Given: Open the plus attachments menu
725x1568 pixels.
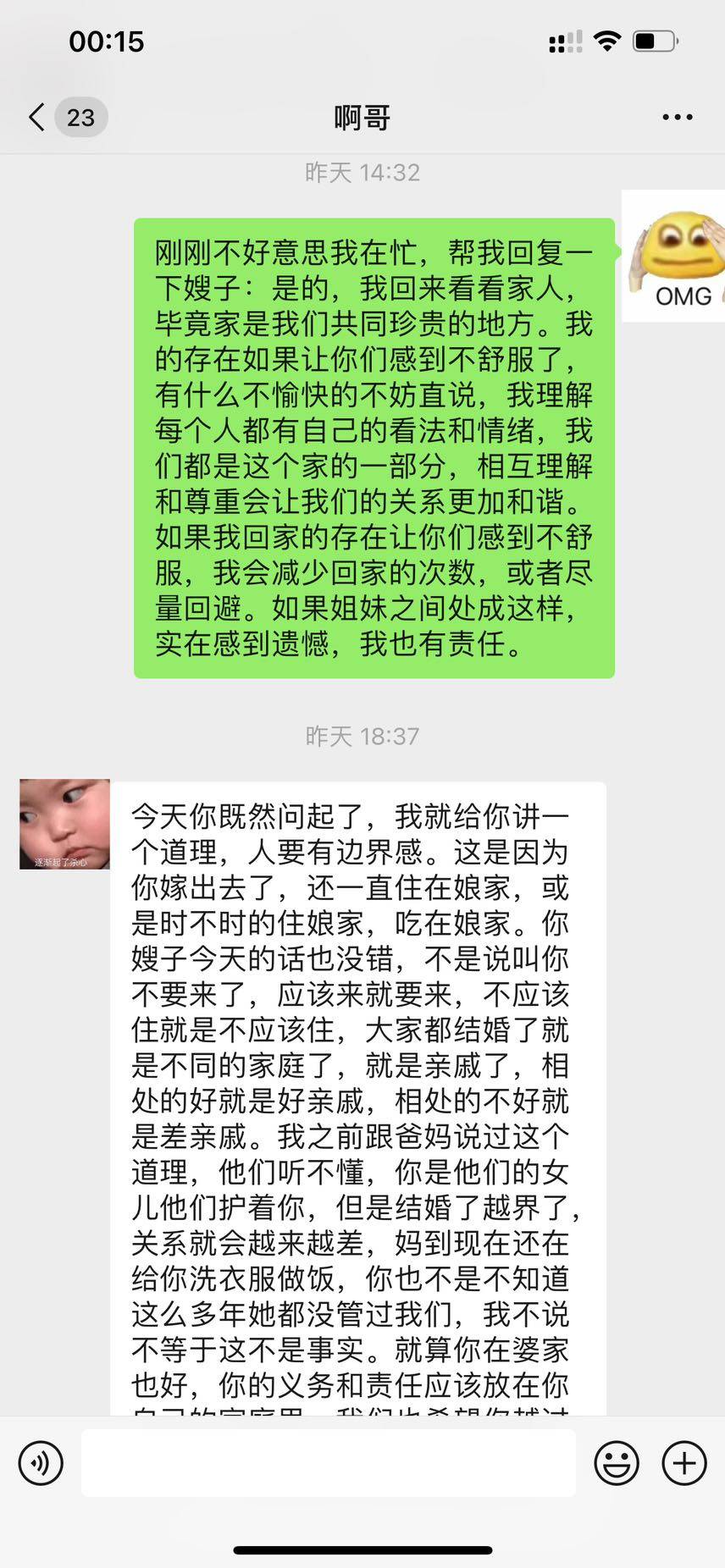Looking at the screenshot, I should tap(683, 1462).
